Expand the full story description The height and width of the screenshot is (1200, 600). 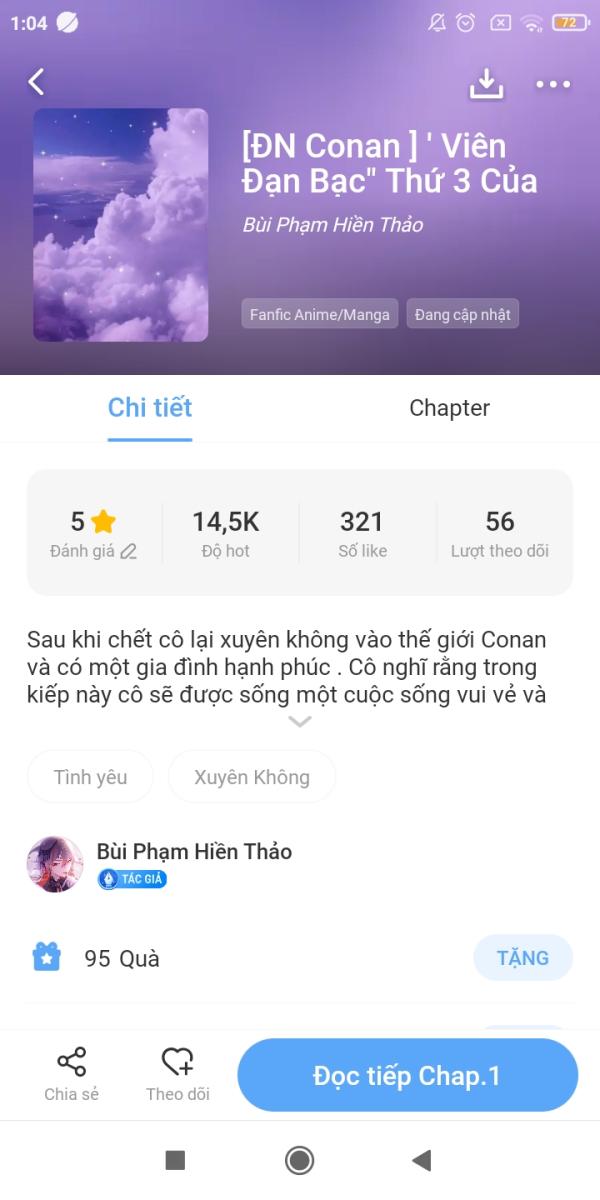(x=300, y=722)
